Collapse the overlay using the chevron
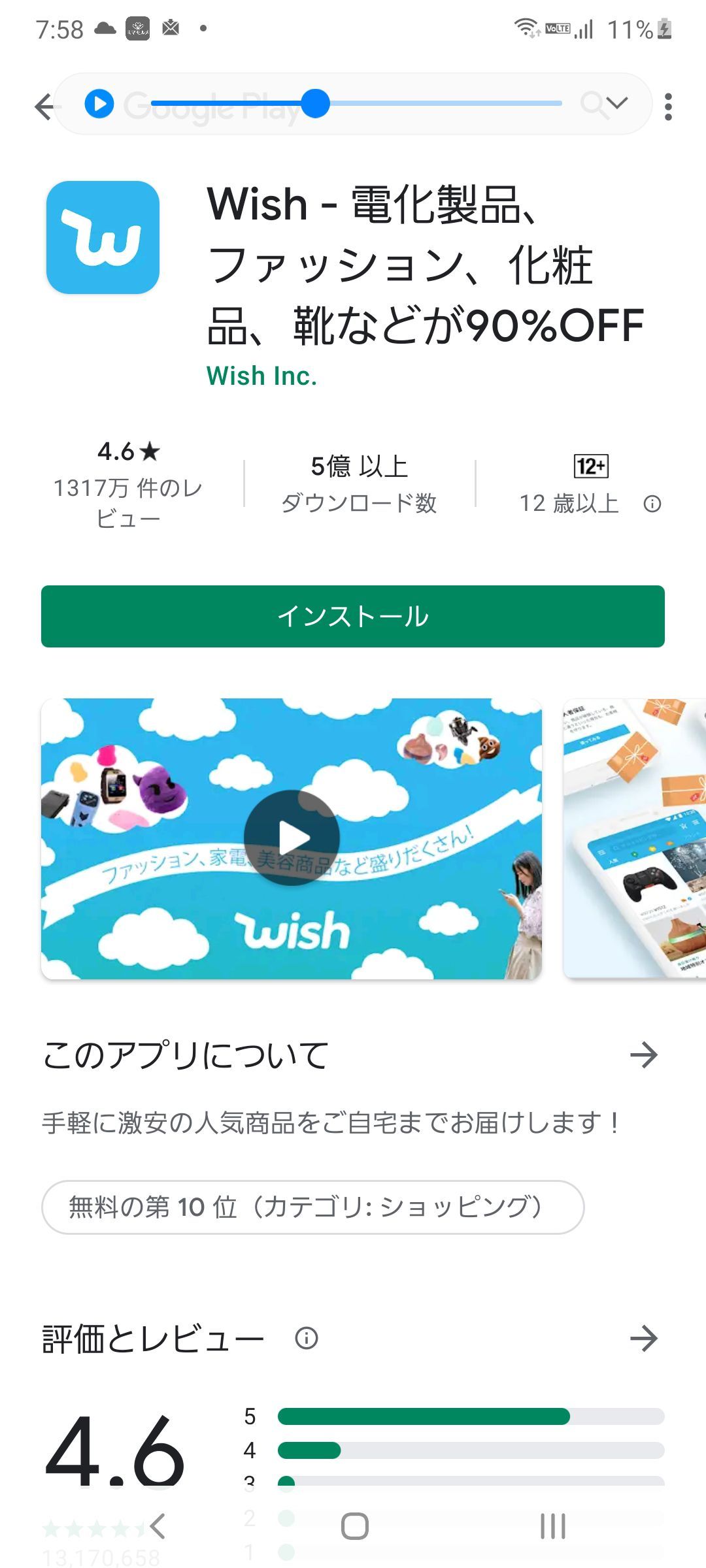The height and width of the screenshot is (1568, 706). 616,103
